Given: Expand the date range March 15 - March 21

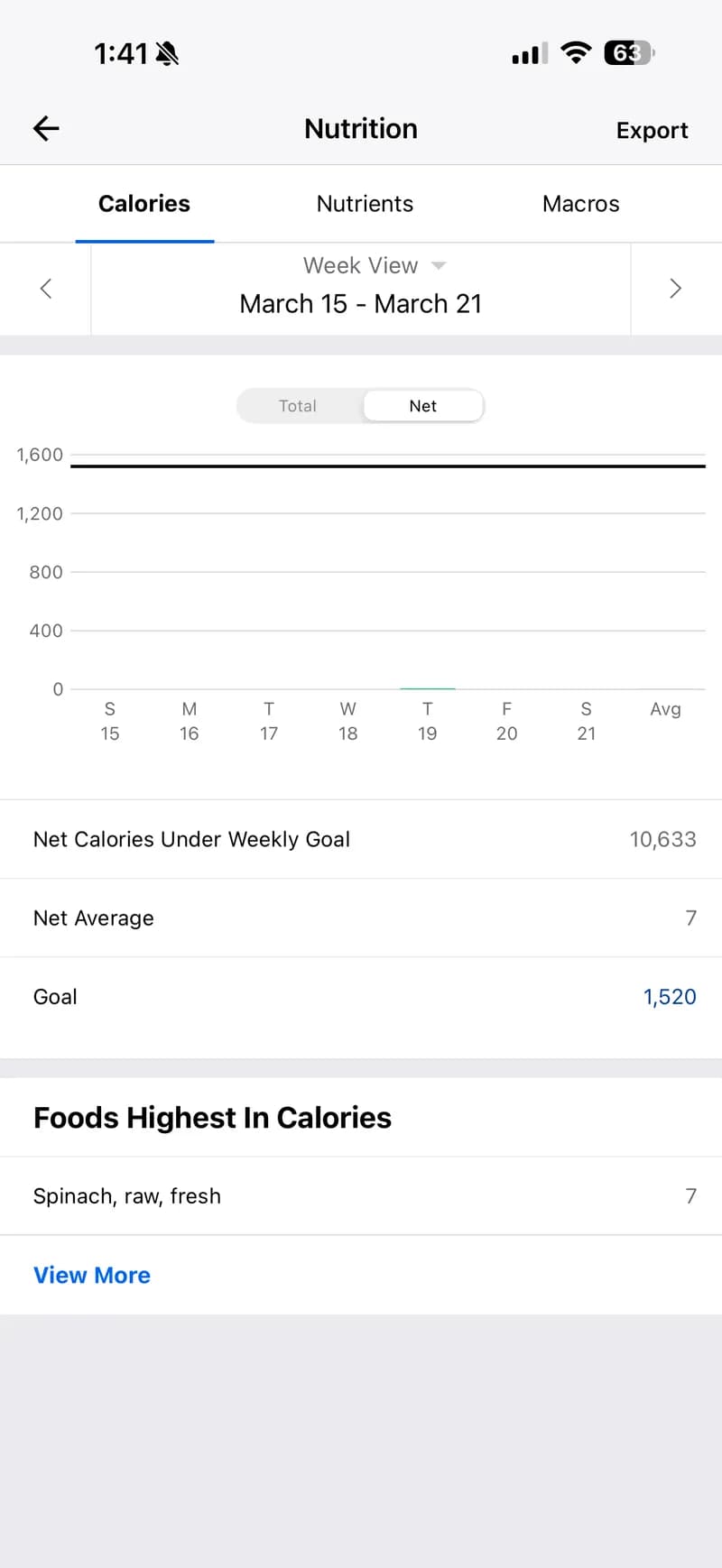Looking at the screenshot, I should pos(361,304).
